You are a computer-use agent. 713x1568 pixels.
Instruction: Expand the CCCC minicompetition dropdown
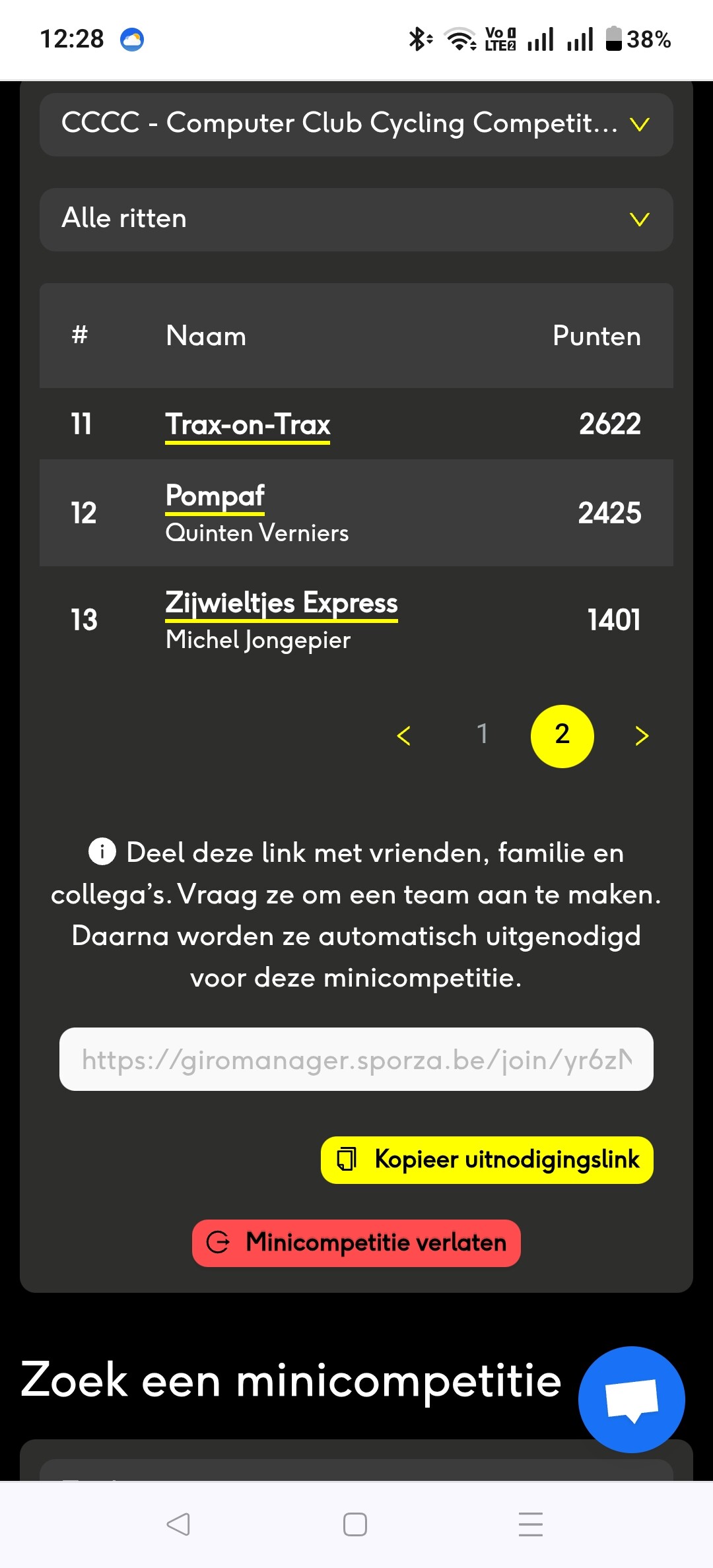(x=356, y=124)
